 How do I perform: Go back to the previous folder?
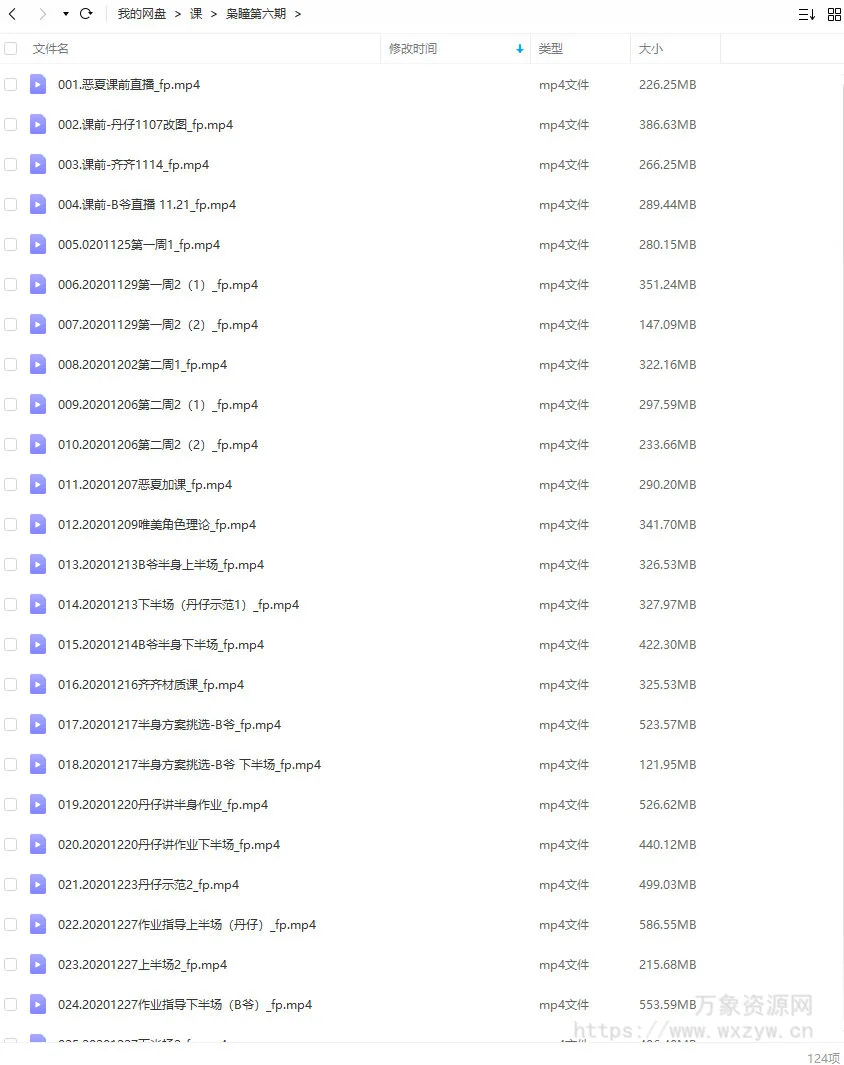pos(12,14)
